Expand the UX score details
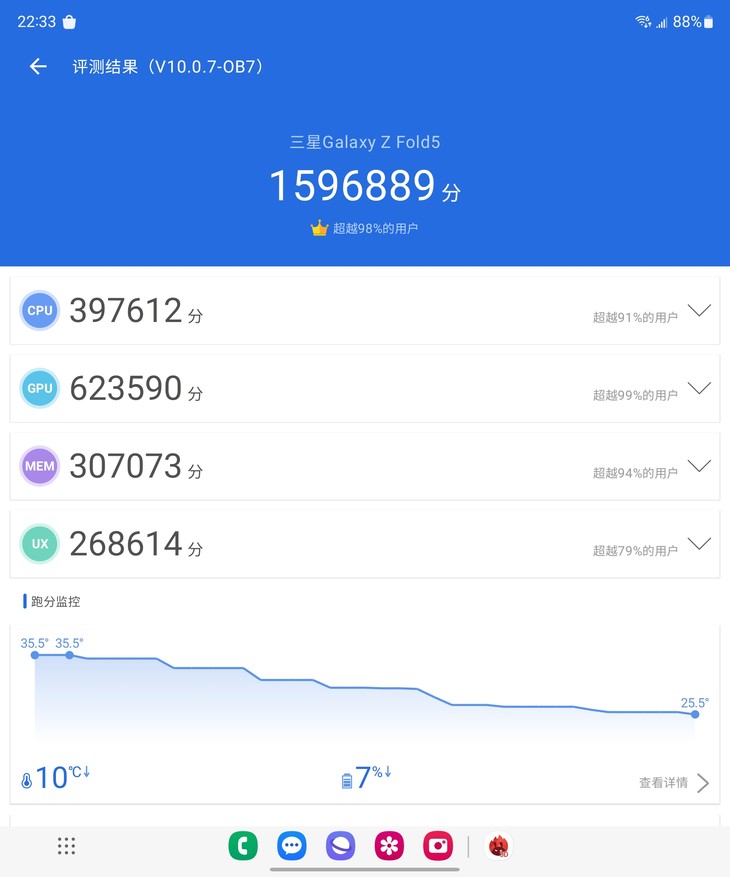 699,544
